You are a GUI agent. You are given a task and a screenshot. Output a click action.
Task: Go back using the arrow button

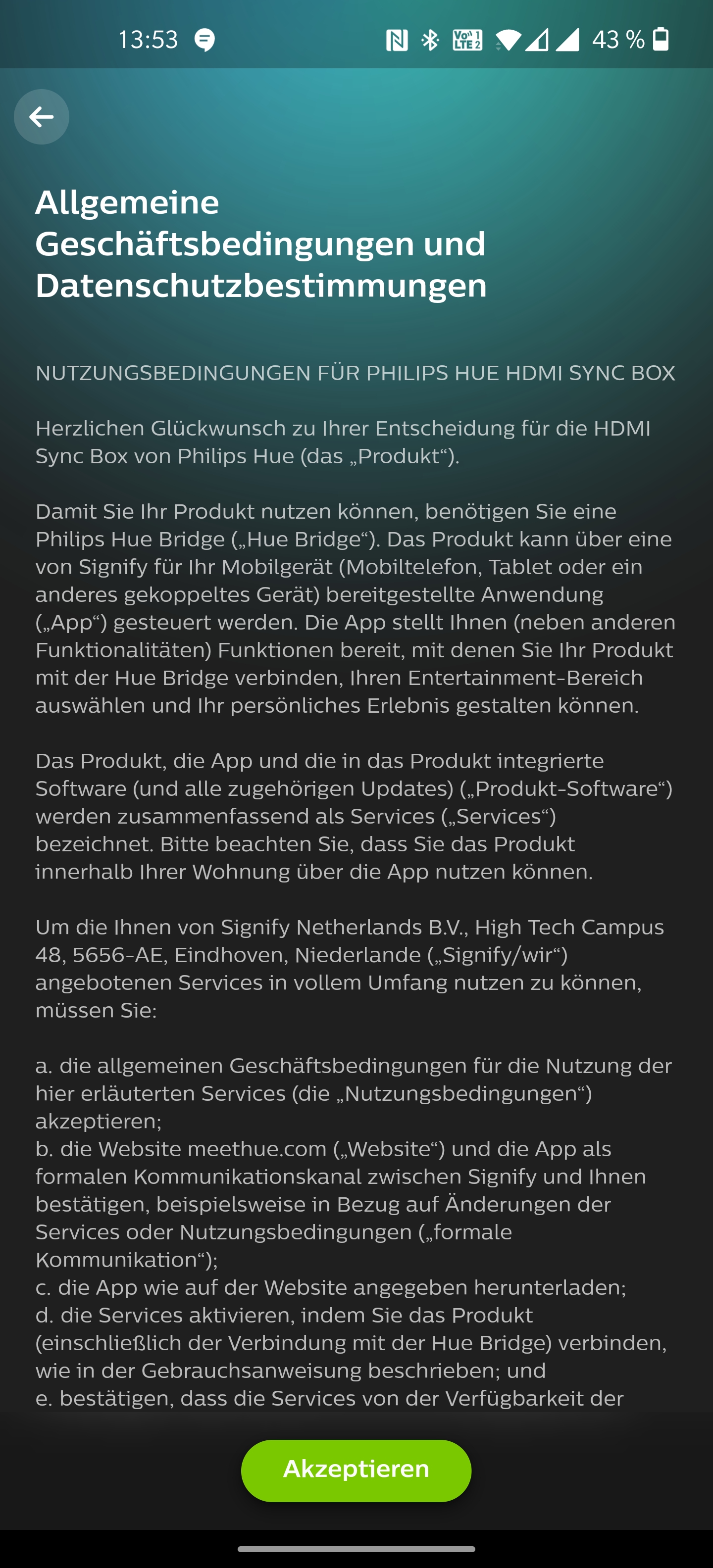click(42, 117)
